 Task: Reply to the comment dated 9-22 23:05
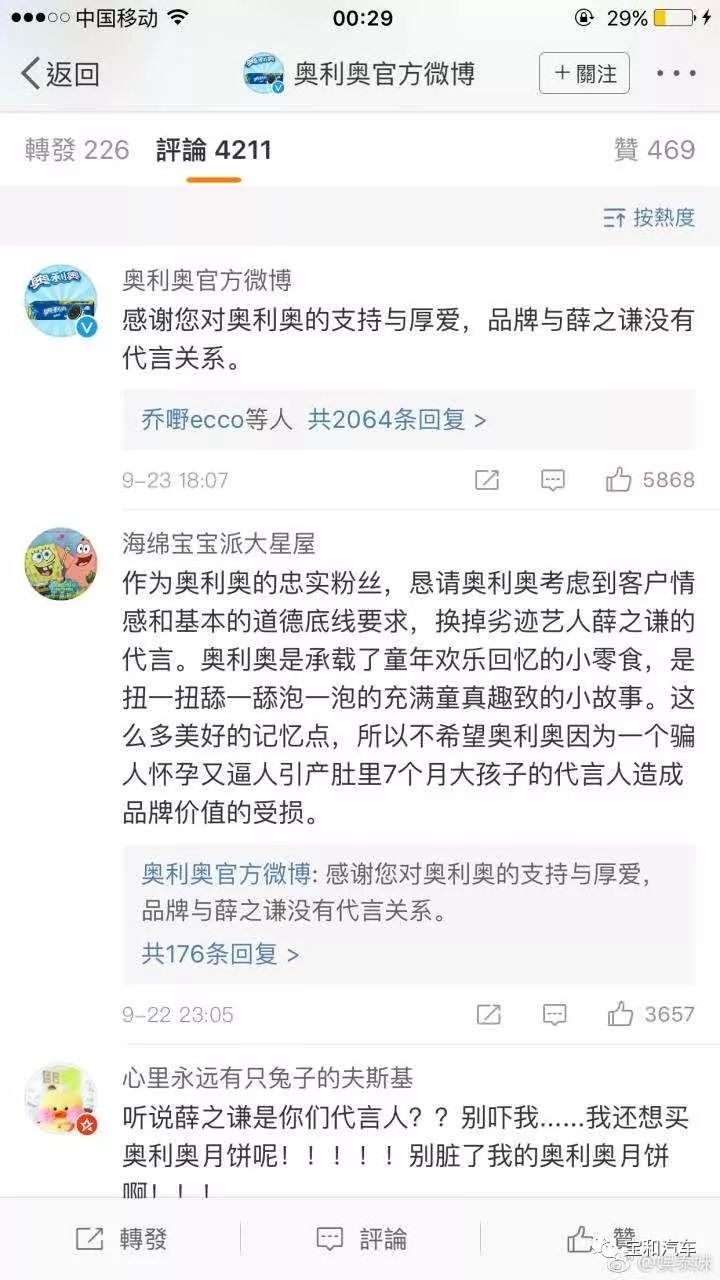click(554, 1015)
